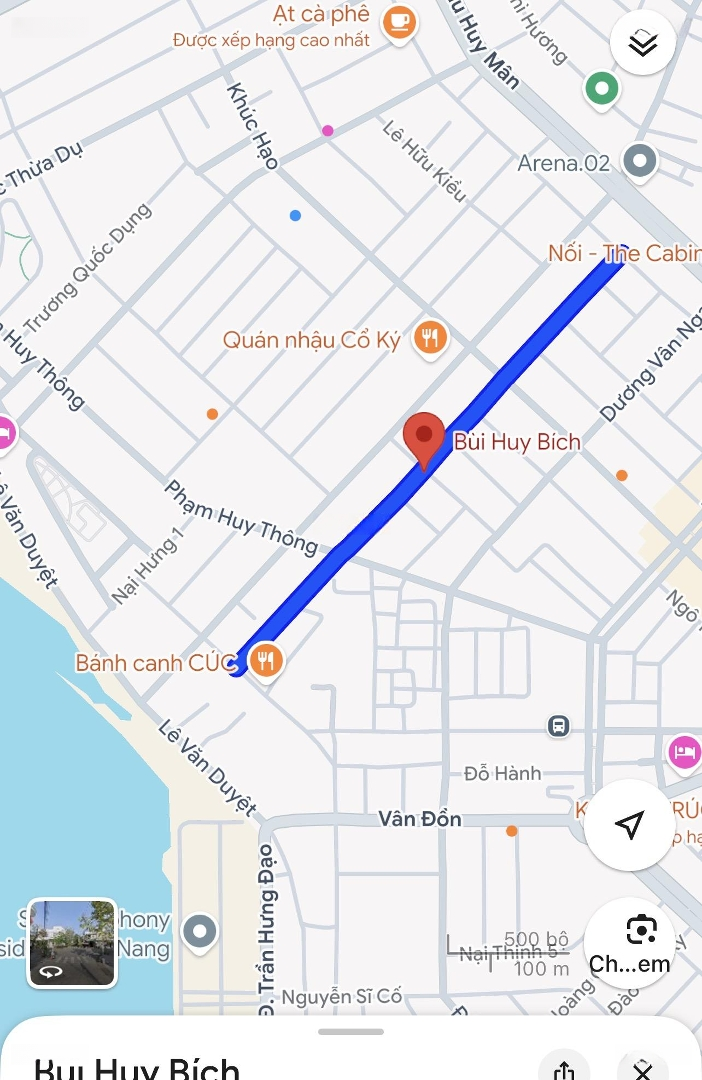Open the Street View thumbnail preview
The width and height of the screenshot is (702, 1080).
coord(72,942)
